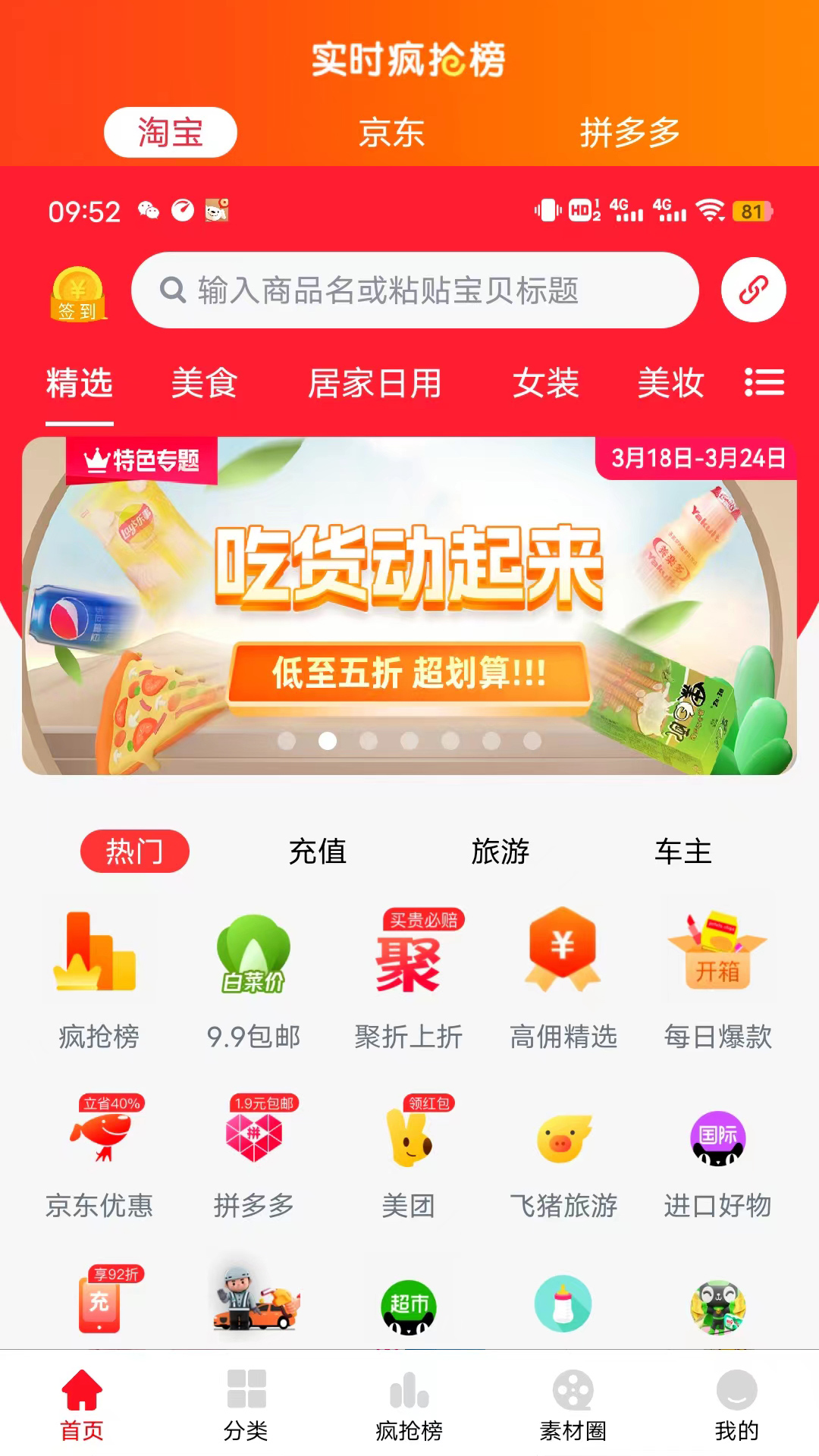819x1456 pixels.
Task: Enable the 车主 section
Action: (682, 852)
